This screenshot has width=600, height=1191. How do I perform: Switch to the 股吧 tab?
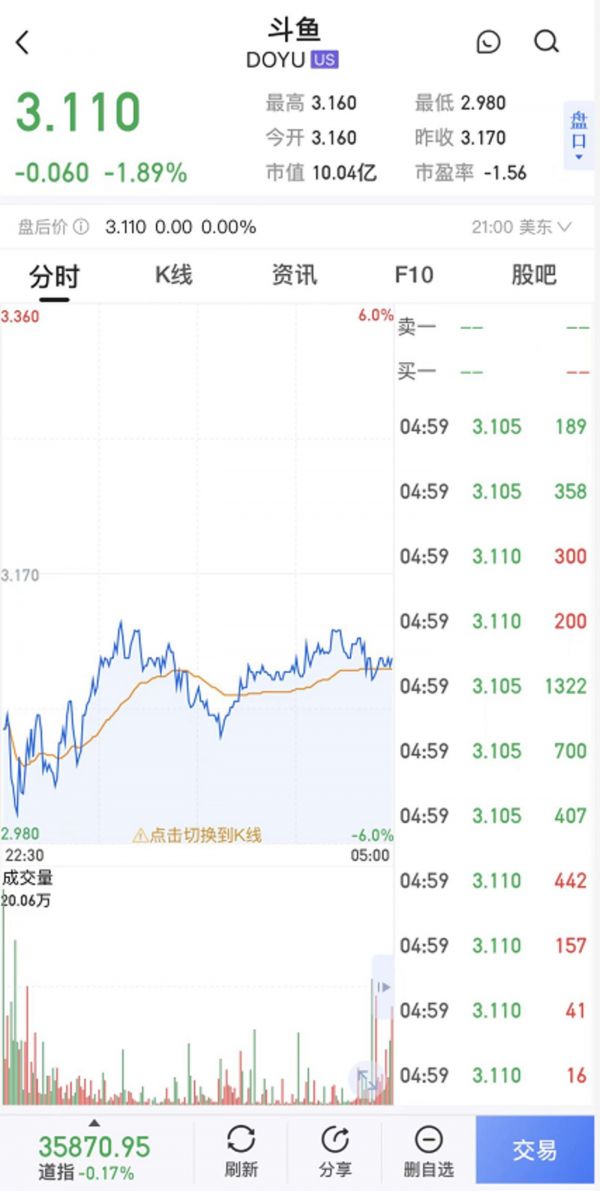(534, 276)
